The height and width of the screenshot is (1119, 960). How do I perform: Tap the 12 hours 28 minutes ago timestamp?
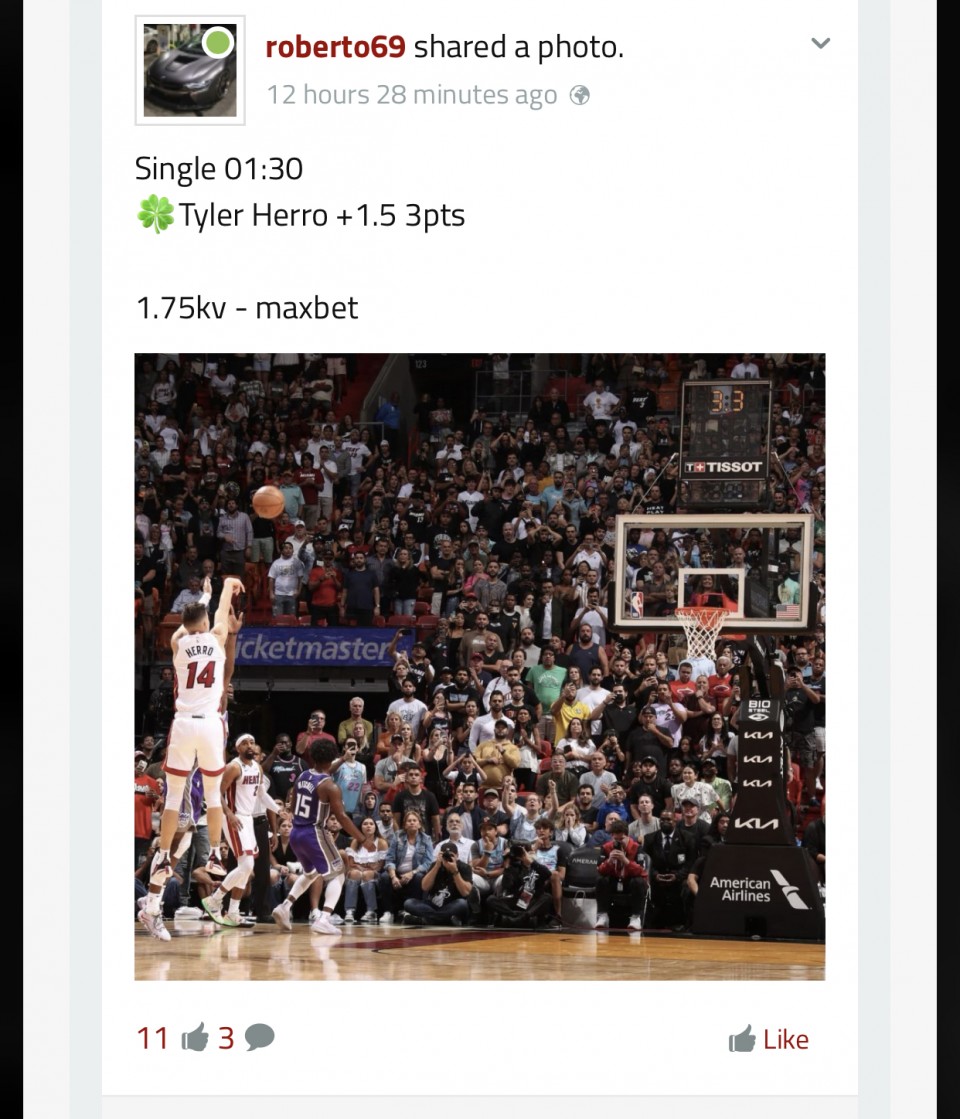[411, 95]
